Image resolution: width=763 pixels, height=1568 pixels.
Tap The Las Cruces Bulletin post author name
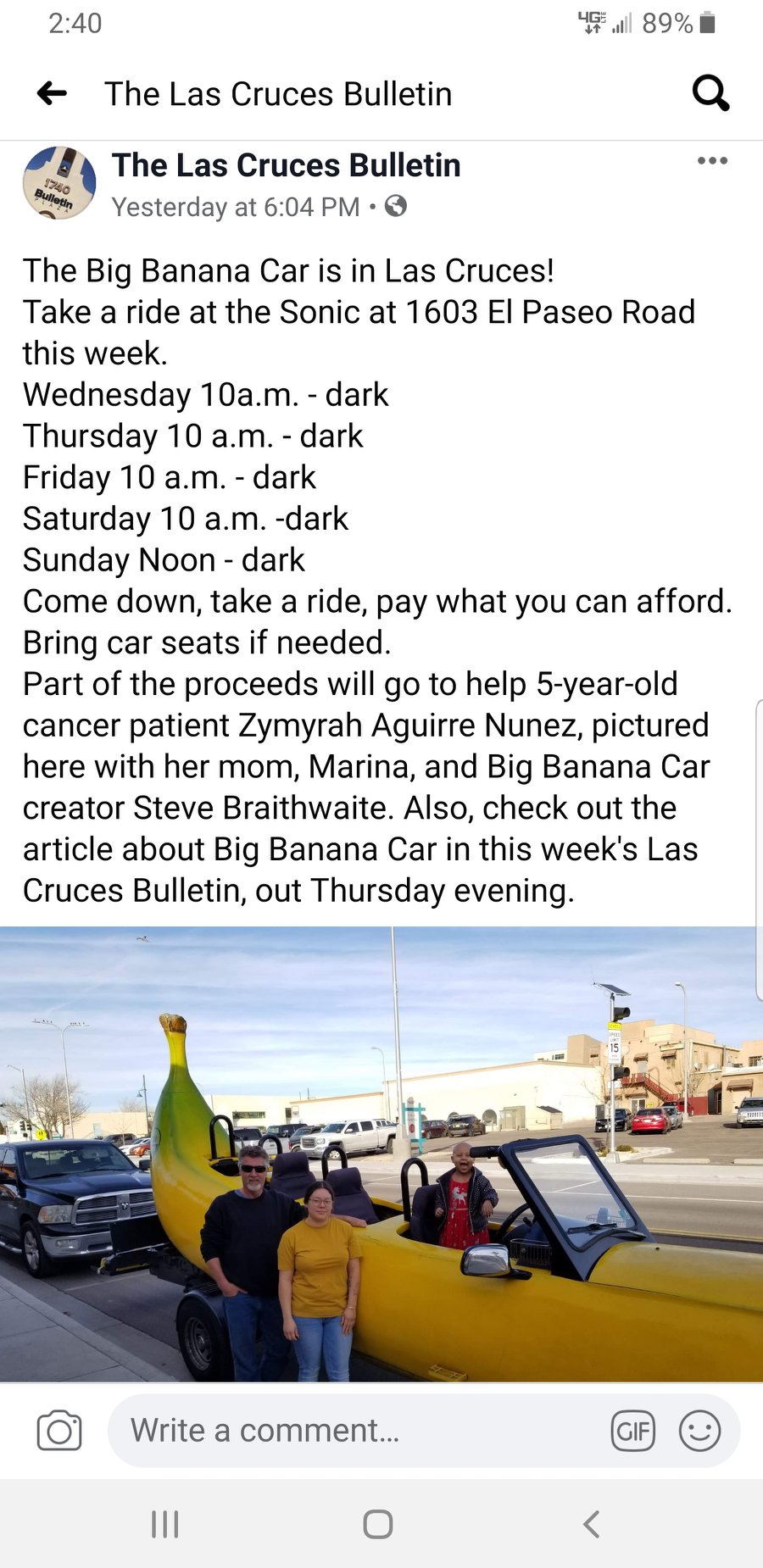[x=286, y=165]
